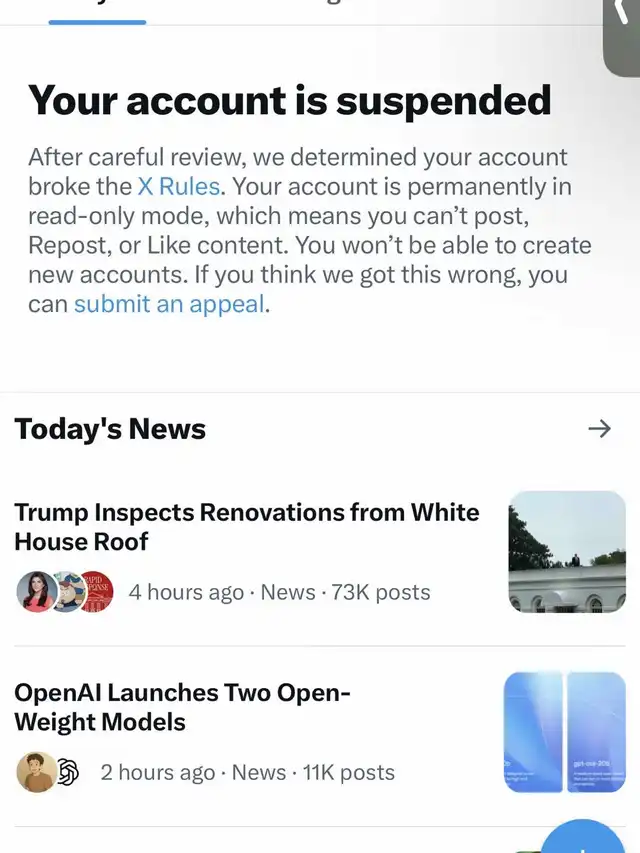Open the X Rules link
Image resolution: width=640 pixels, height=853 pixels.
click(x=178, y=187)
